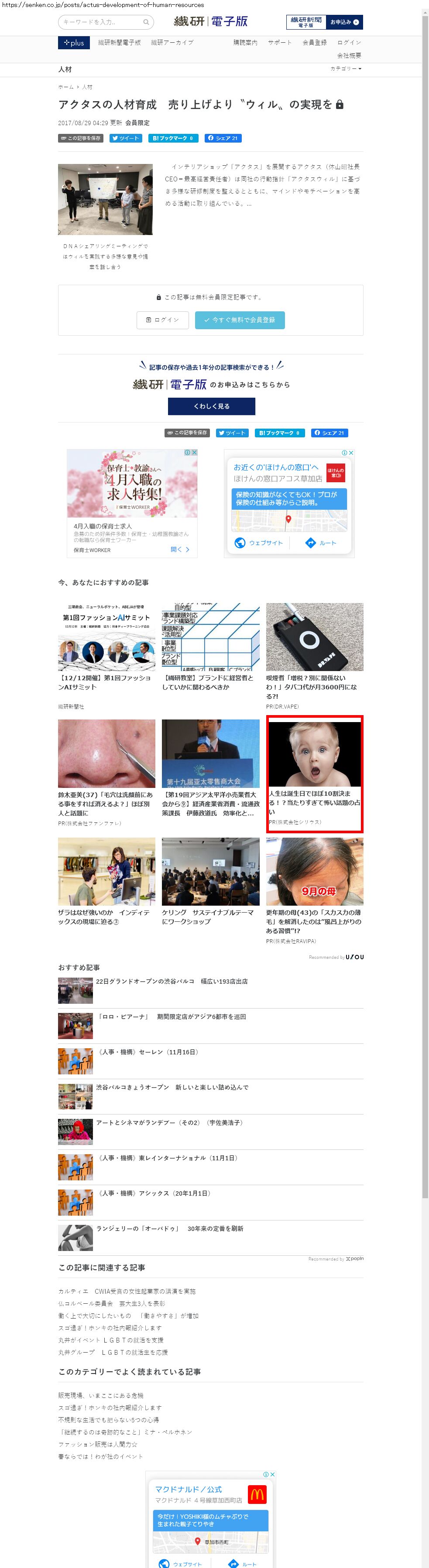Open 販売現場、いまここにある危機 link
The height and width of the screenshot is (1568, 429).
coord(100,1395)
